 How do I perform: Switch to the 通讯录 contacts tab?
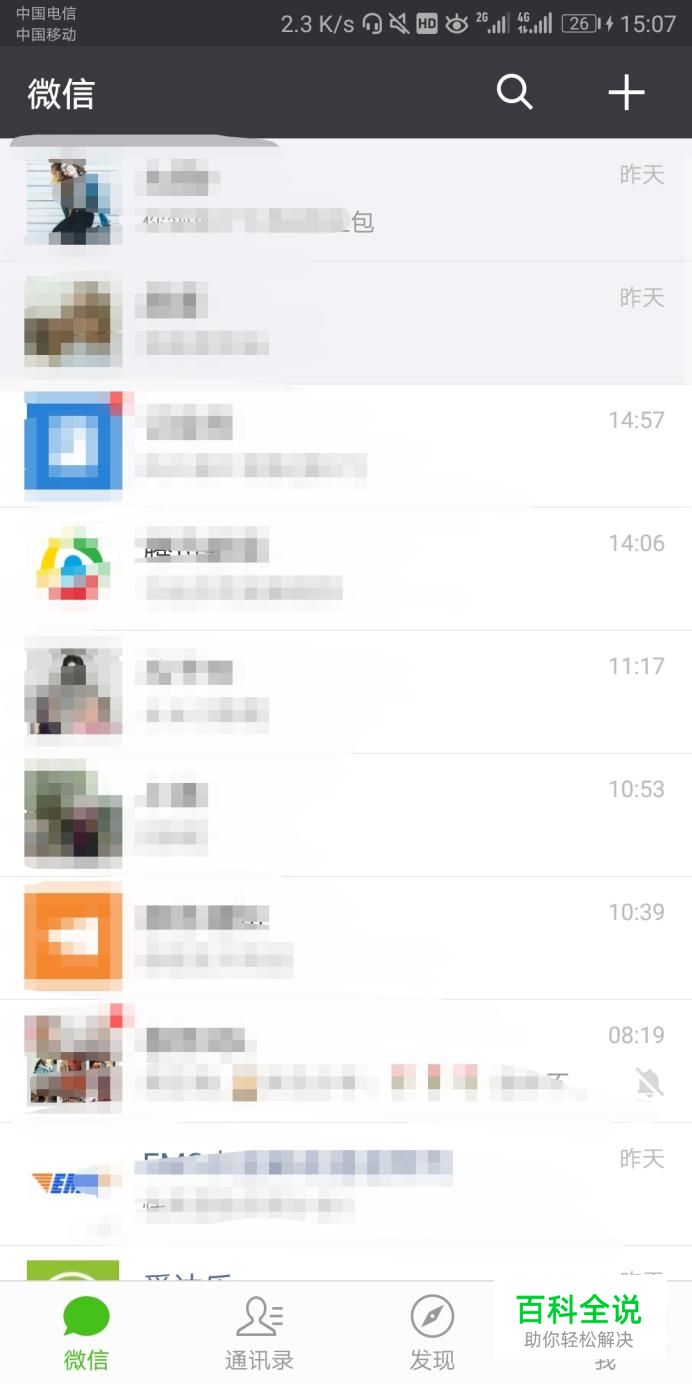(x=259, y=1332)
